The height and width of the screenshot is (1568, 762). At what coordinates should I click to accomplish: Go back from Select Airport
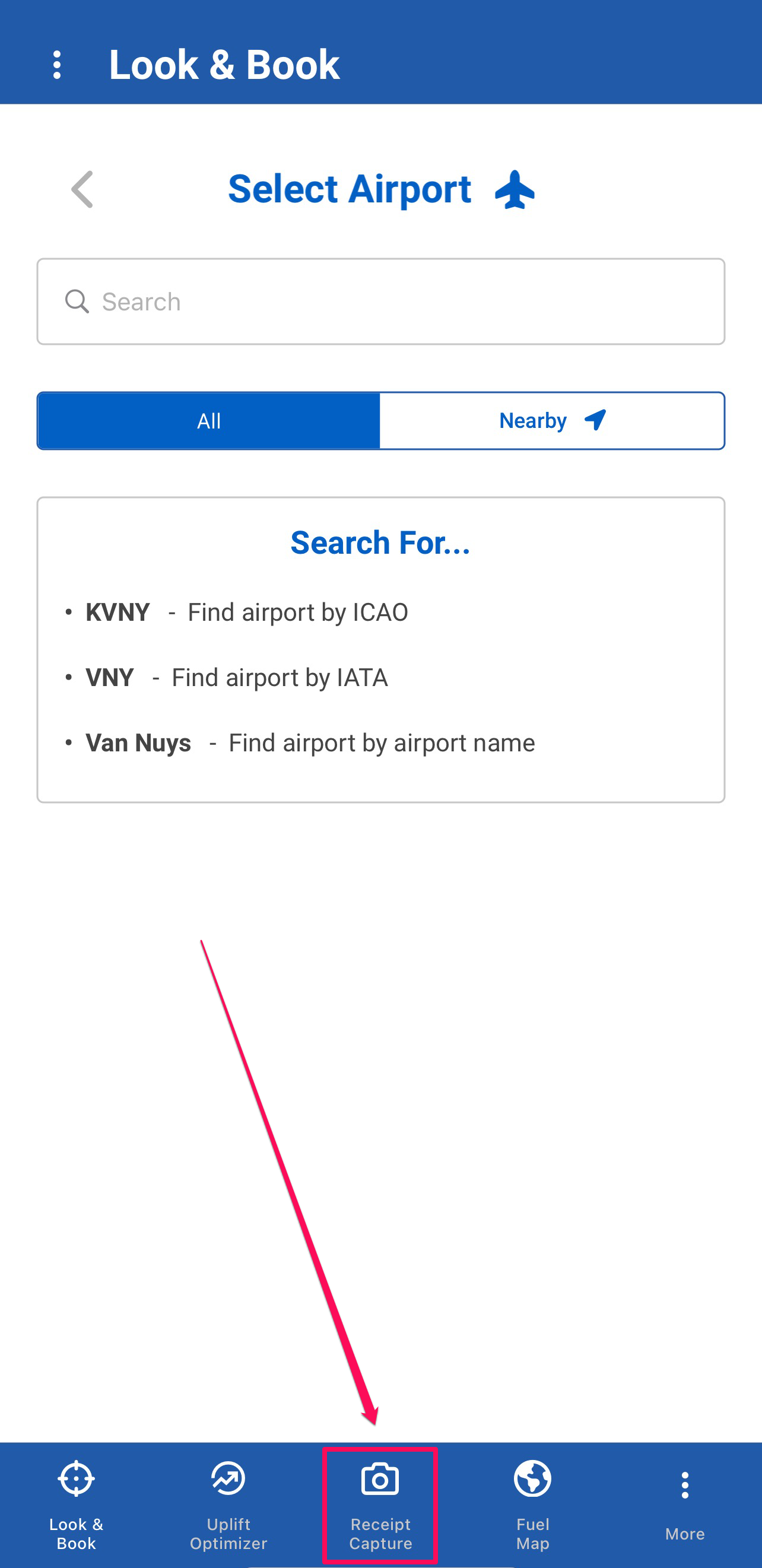click(82, 189)
